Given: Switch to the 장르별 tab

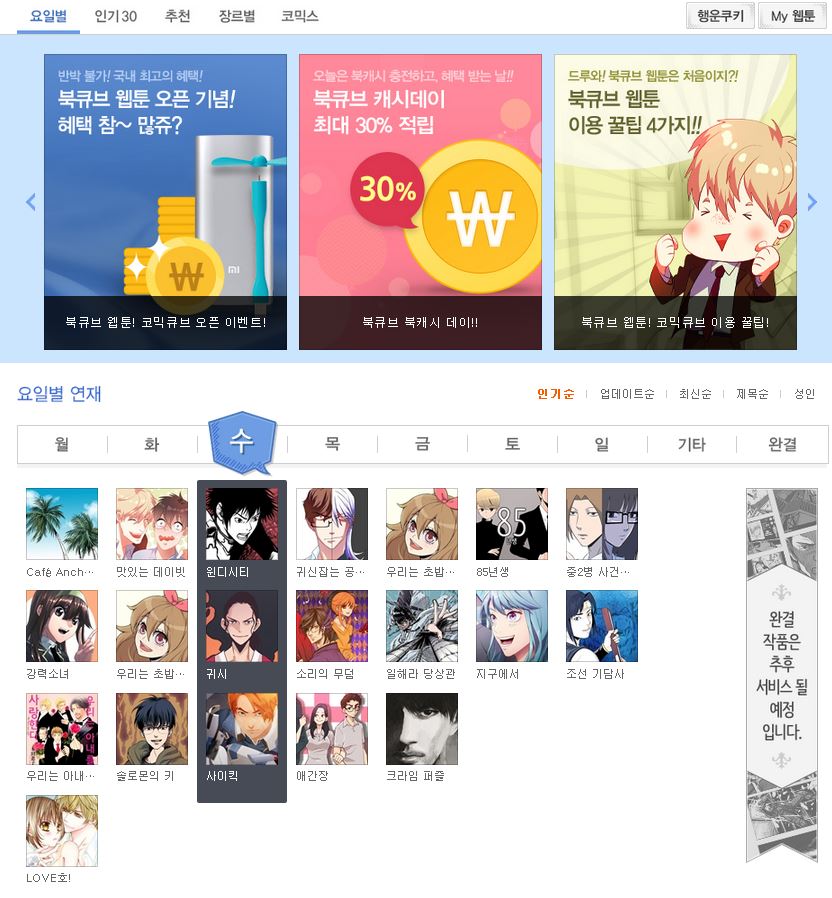Looking at the screenshot, I should 236,16.
